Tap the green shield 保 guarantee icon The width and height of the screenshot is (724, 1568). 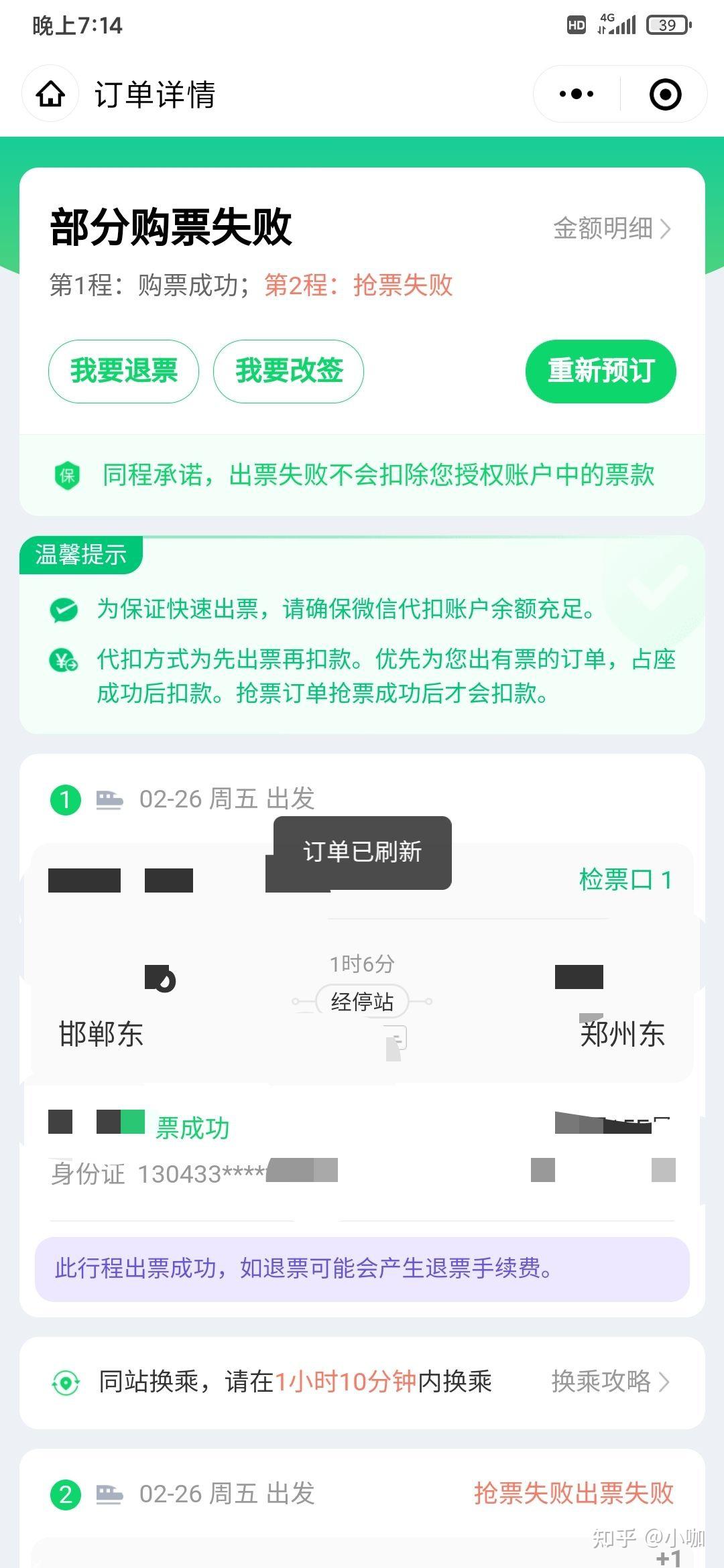tap(67, 476)
